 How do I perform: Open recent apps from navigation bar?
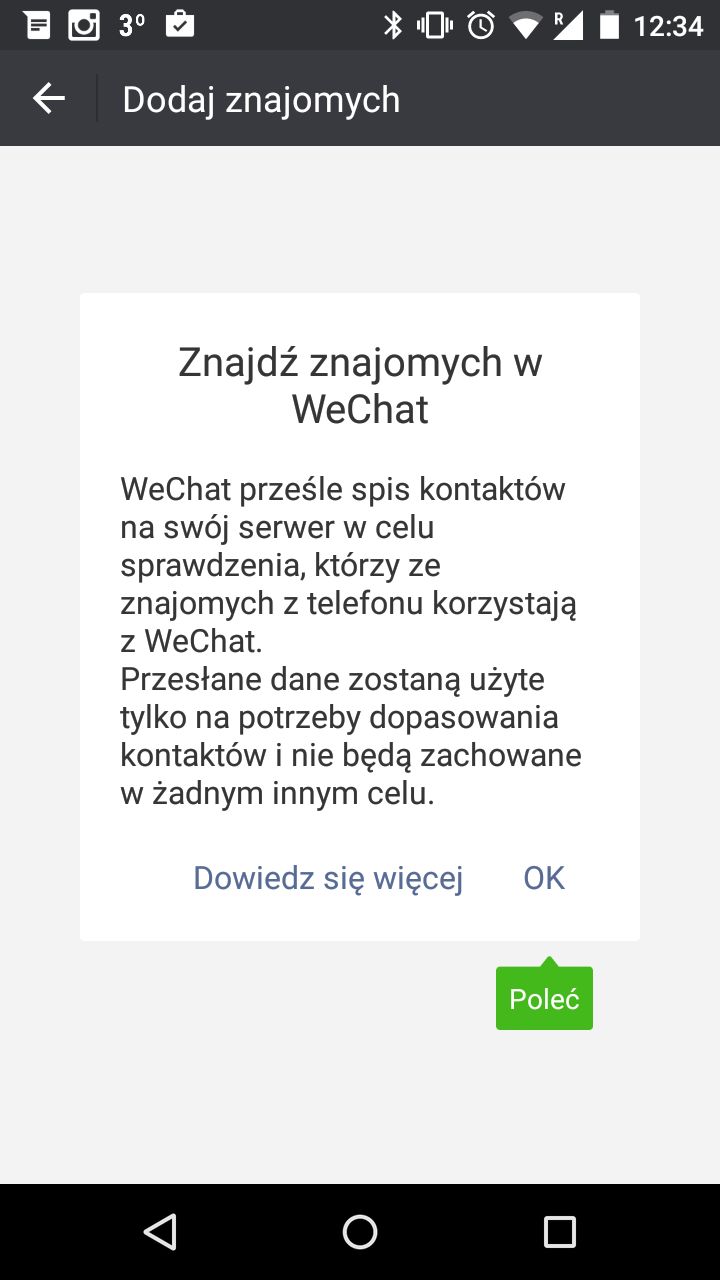point(560,1232)
